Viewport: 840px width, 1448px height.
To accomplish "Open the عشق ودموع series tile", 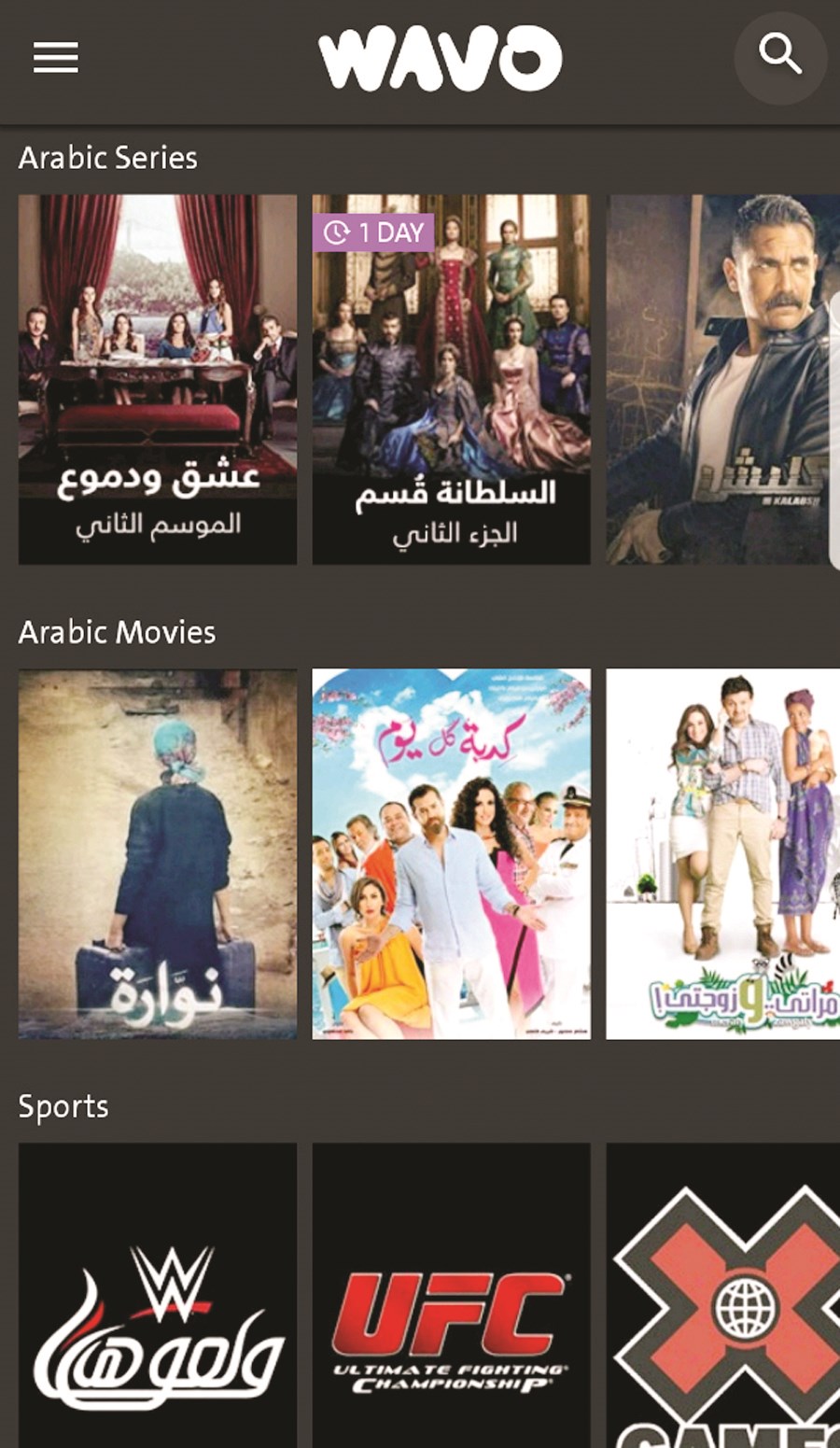I will point(158,379).
